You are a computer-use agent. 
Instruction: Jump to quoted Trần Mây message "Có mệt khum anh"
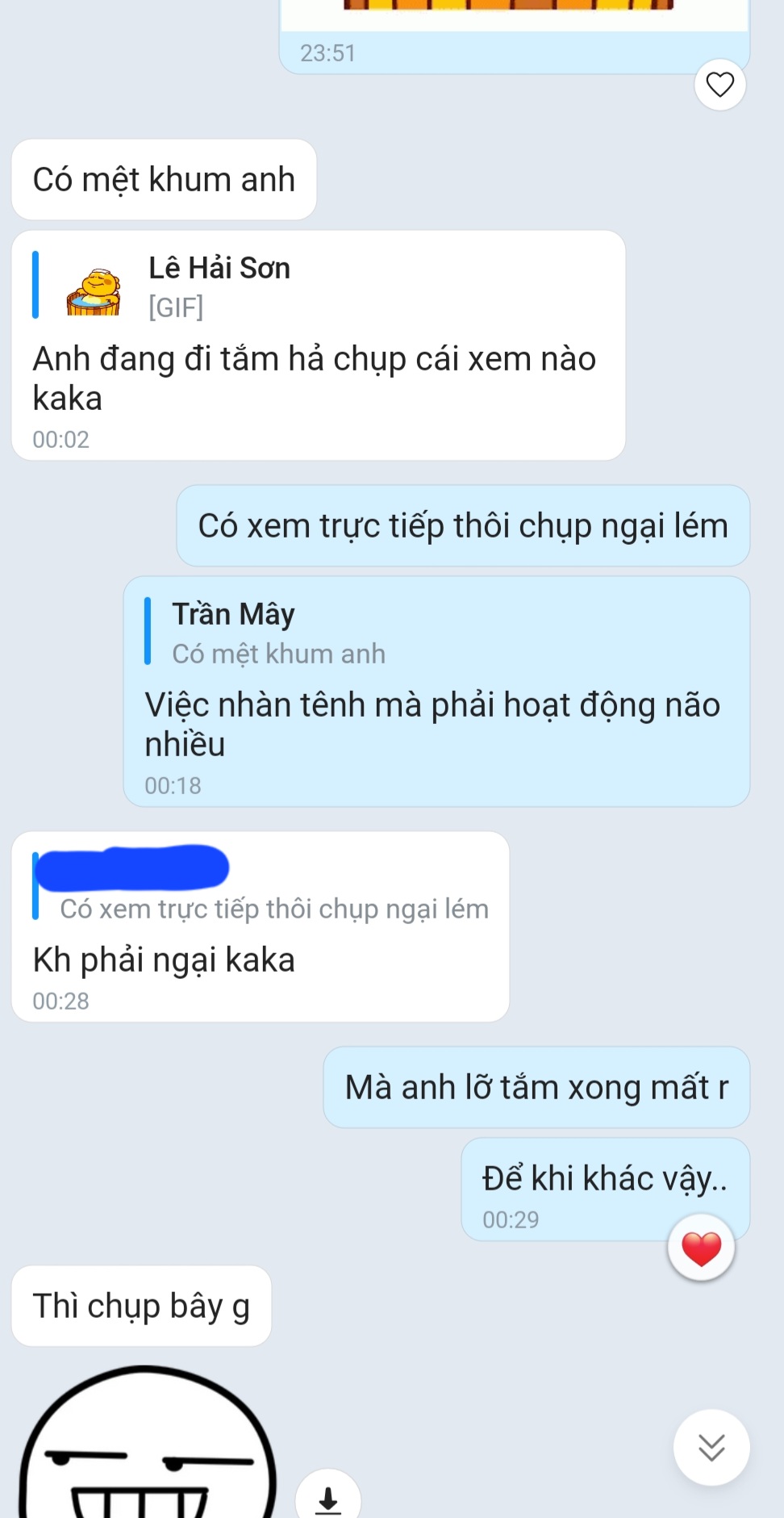point(278,634)
